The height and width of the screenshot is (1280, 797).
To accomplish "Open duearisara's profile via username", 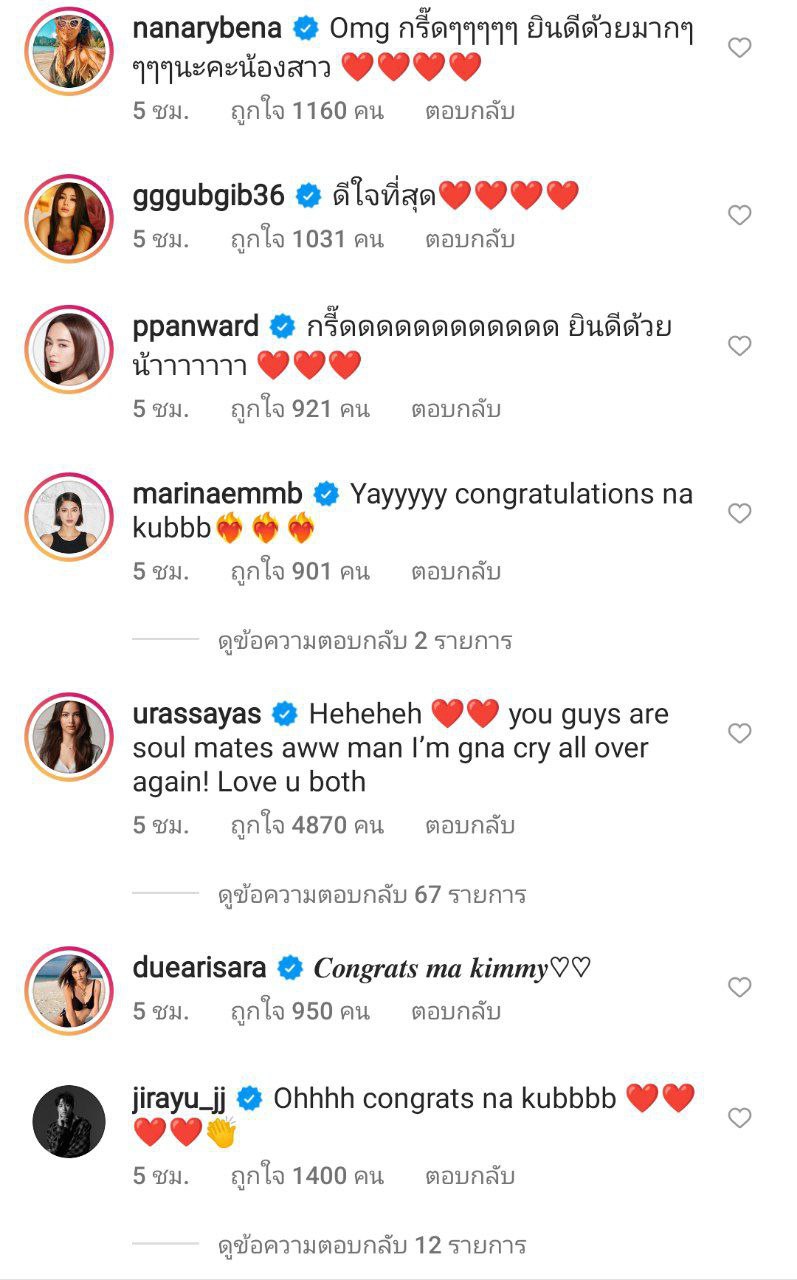I will click(199, 968).
